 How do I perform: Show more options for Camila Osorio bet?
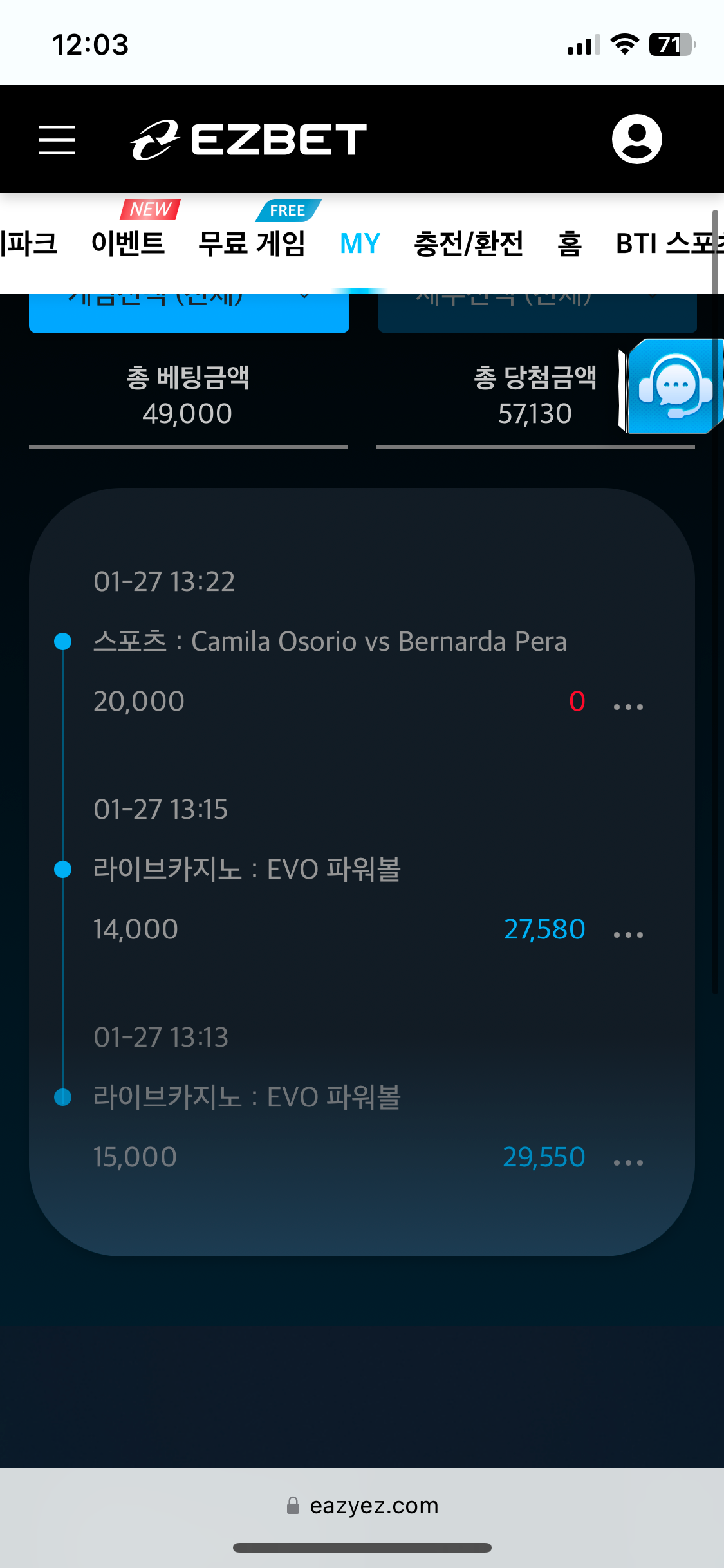pos(628,707)
